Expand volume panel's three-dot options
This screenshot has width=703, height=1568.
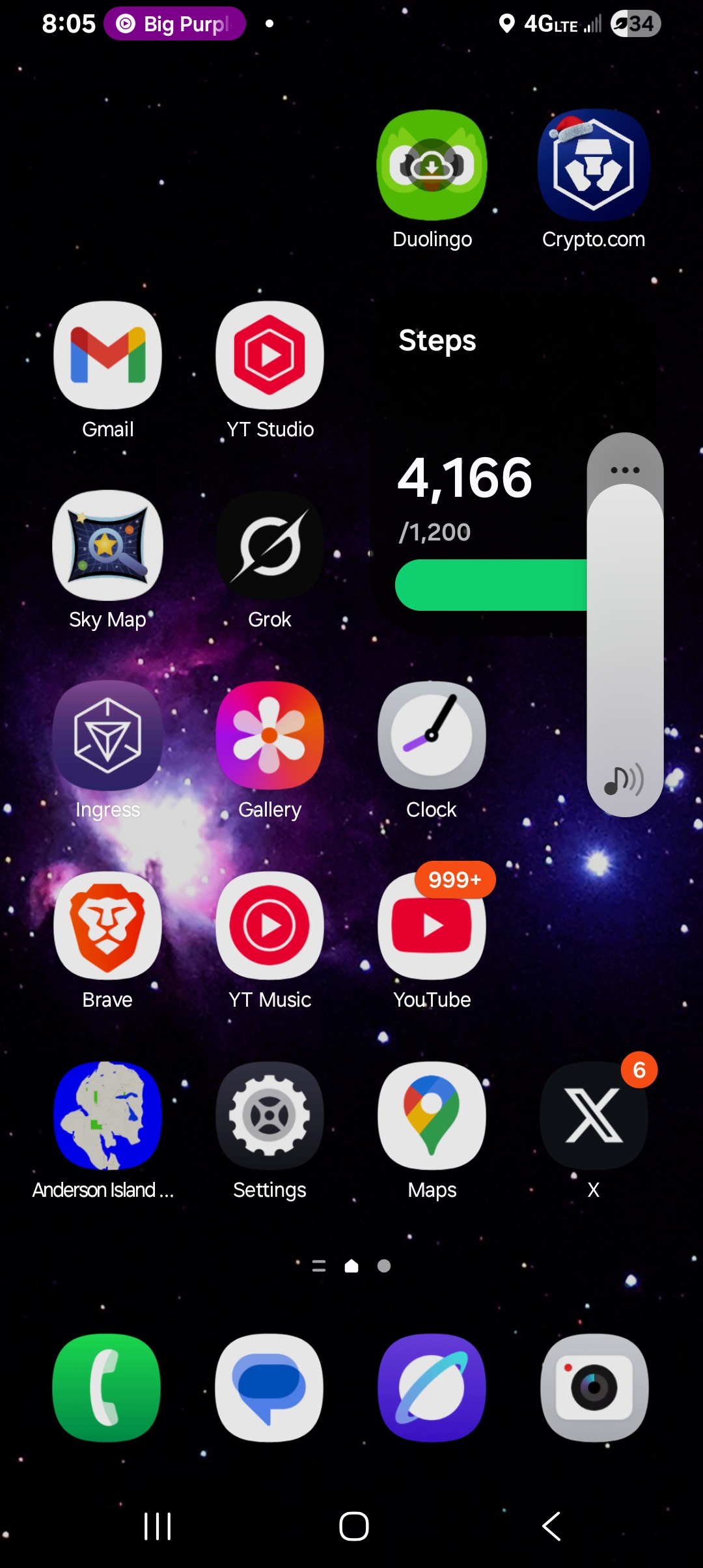click(x=625, y=470)
